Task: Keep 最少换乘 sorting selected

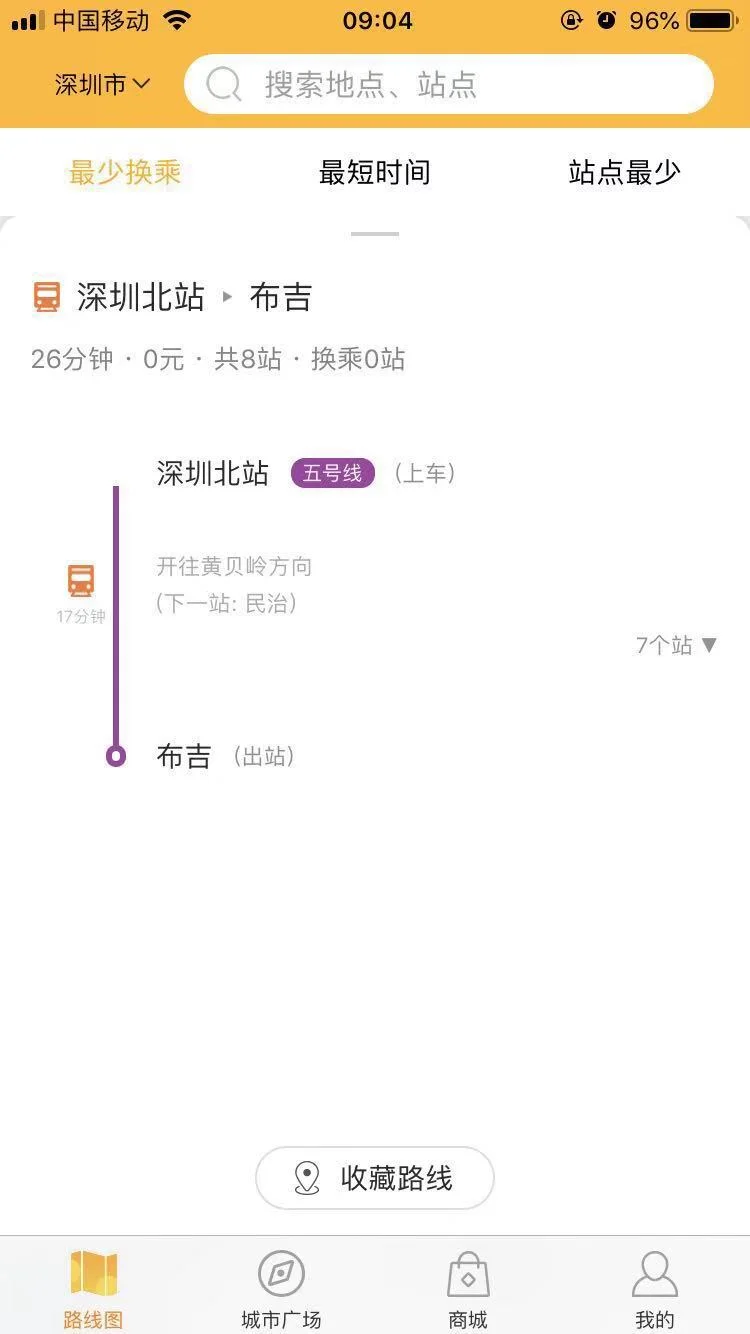Action: [x=124, y=172]
